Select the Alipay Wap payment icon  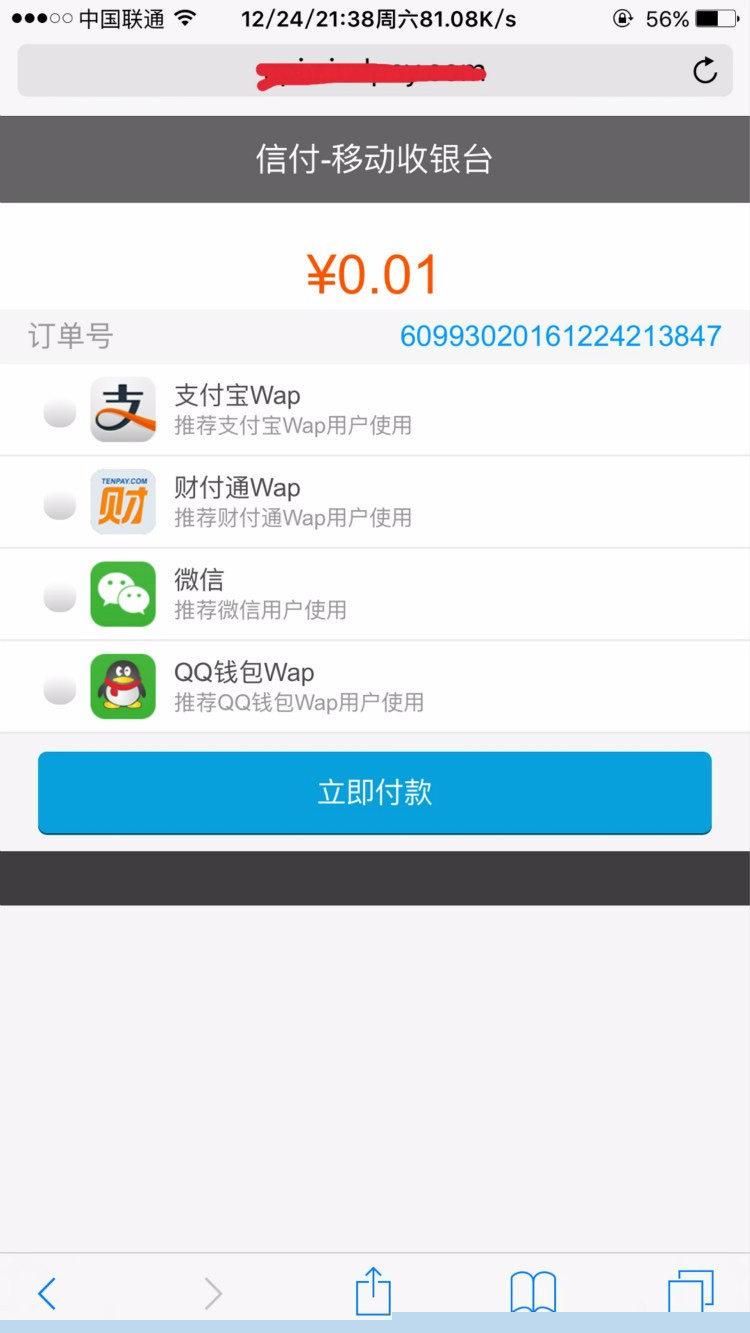(122, 410)
